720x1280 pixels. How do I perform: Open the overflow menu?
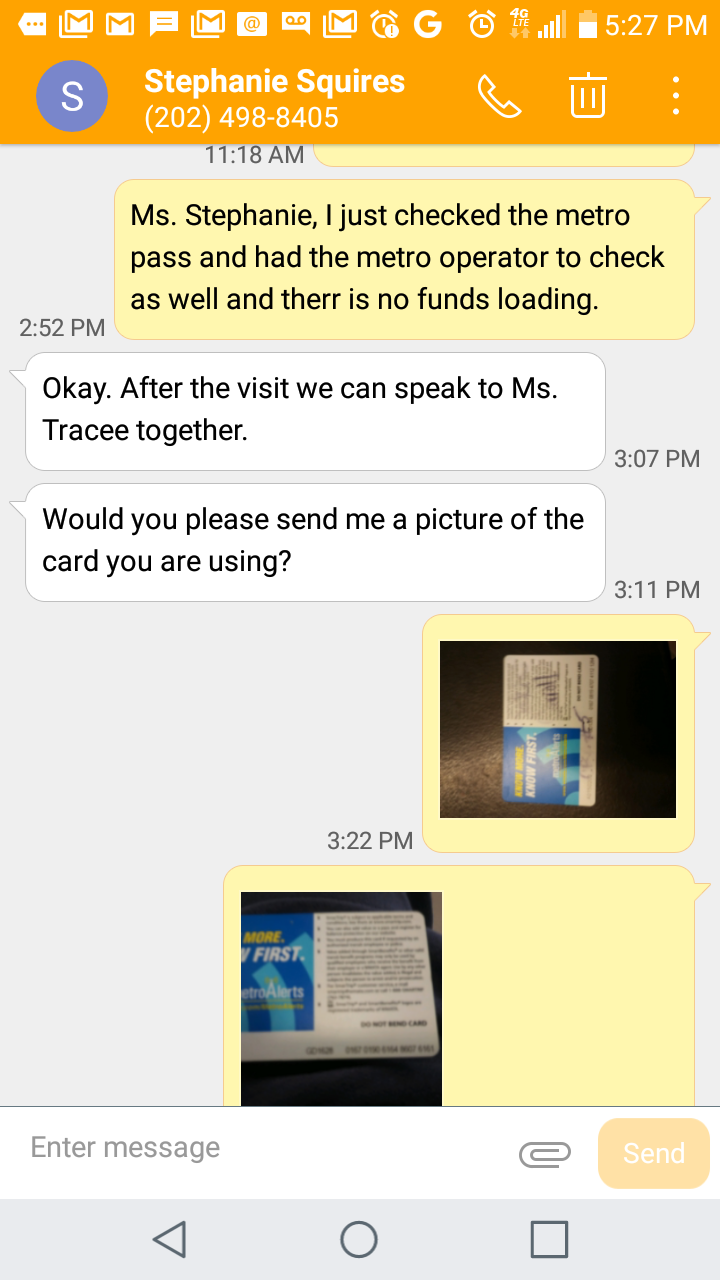tap(676, 96)
